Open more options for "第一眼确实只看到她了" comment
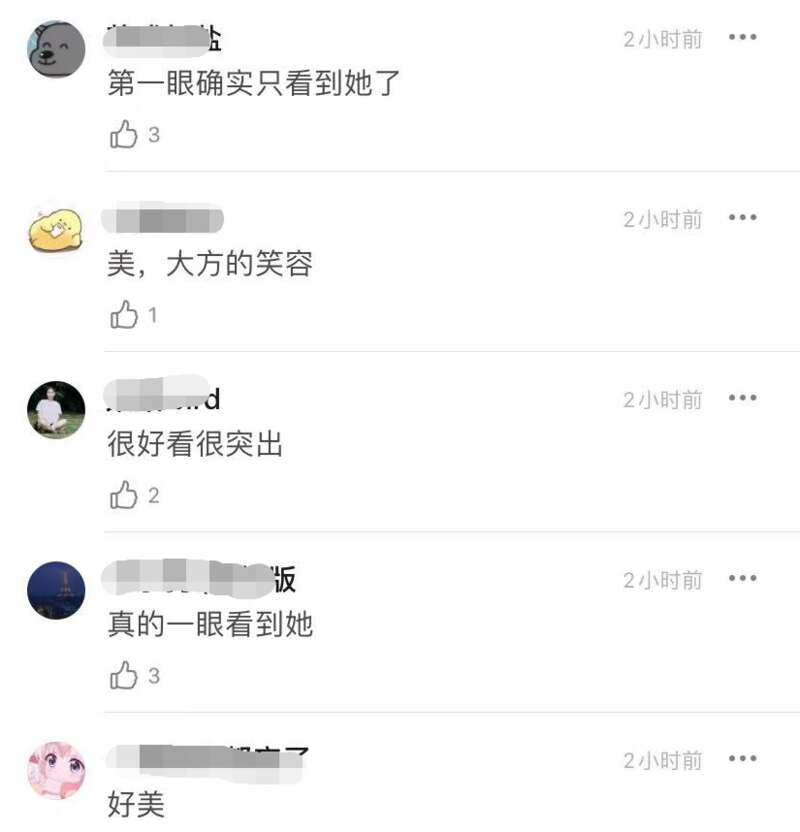 [x=742, y=38]
